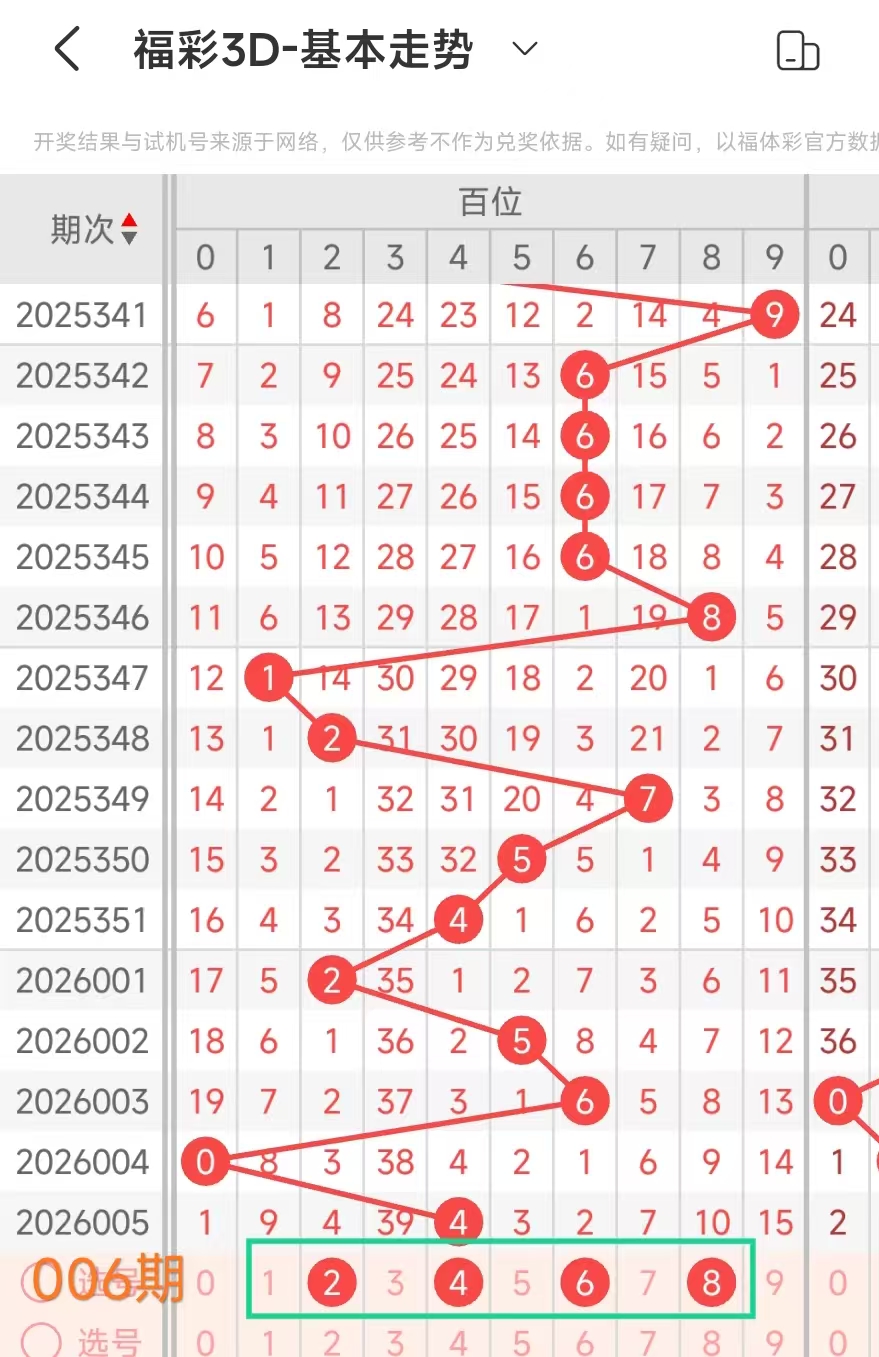Reverse the 期次 sort order
Viewport: 879px width, 1357px height.
pyautogui.click(x=129, y=229)
